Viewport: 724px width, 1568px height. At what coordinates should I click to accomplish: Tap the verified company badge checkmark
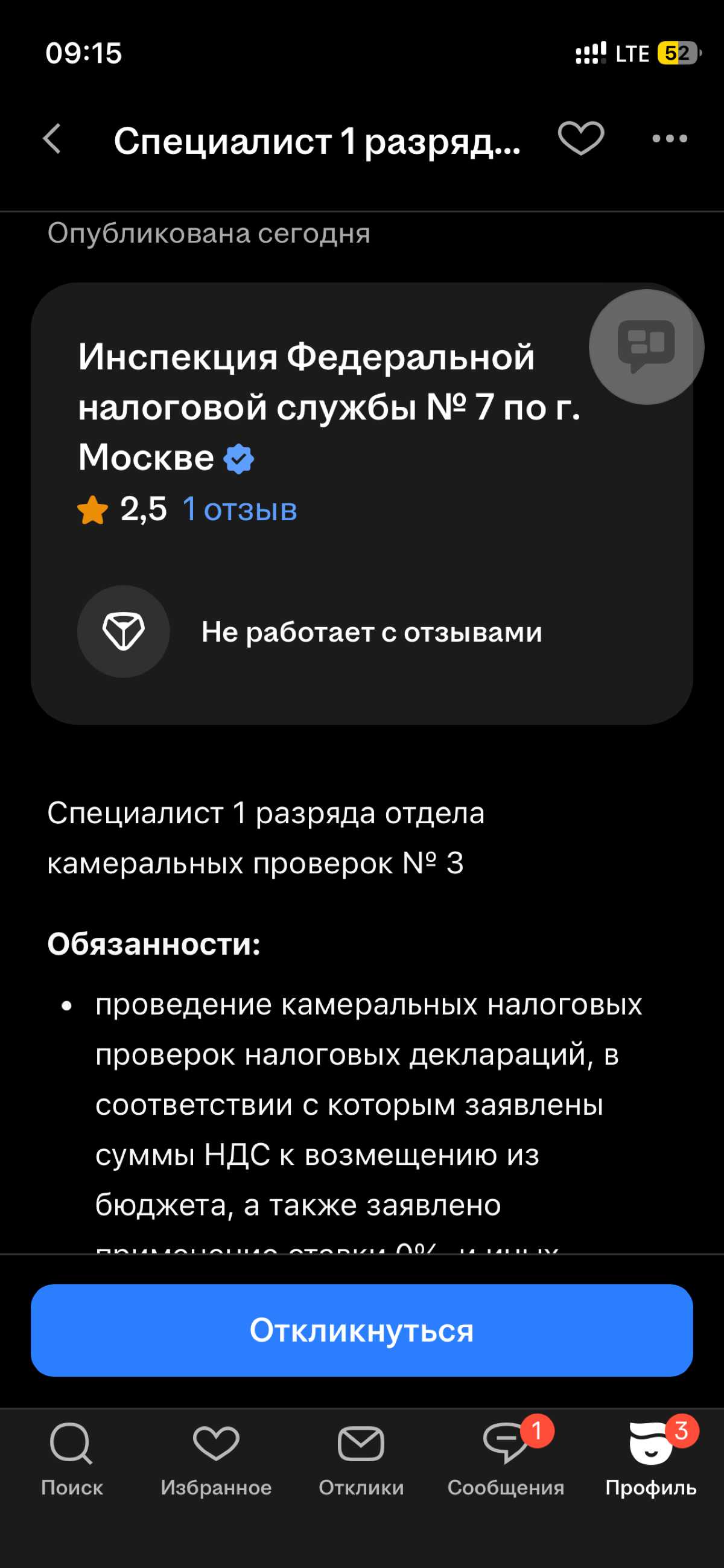coord(237,458)
